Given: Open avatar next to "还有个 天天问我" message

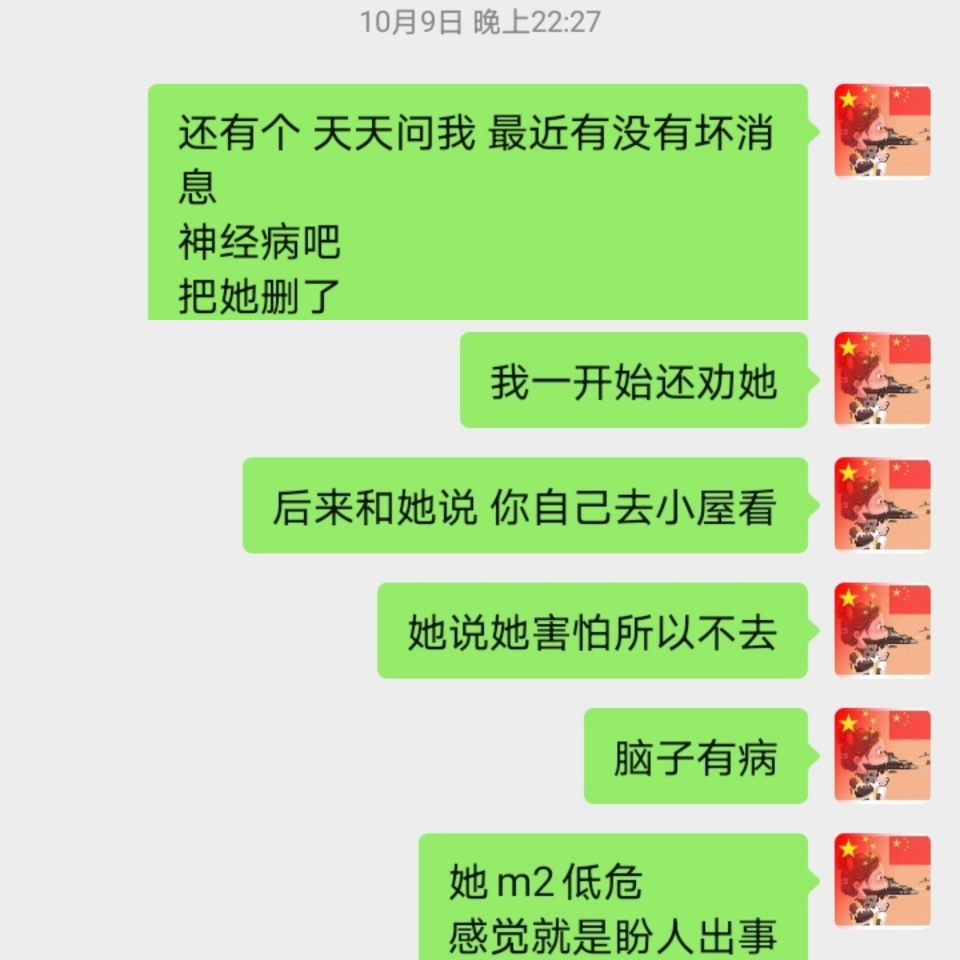Looking at the screenshot, I should (882, 131).
